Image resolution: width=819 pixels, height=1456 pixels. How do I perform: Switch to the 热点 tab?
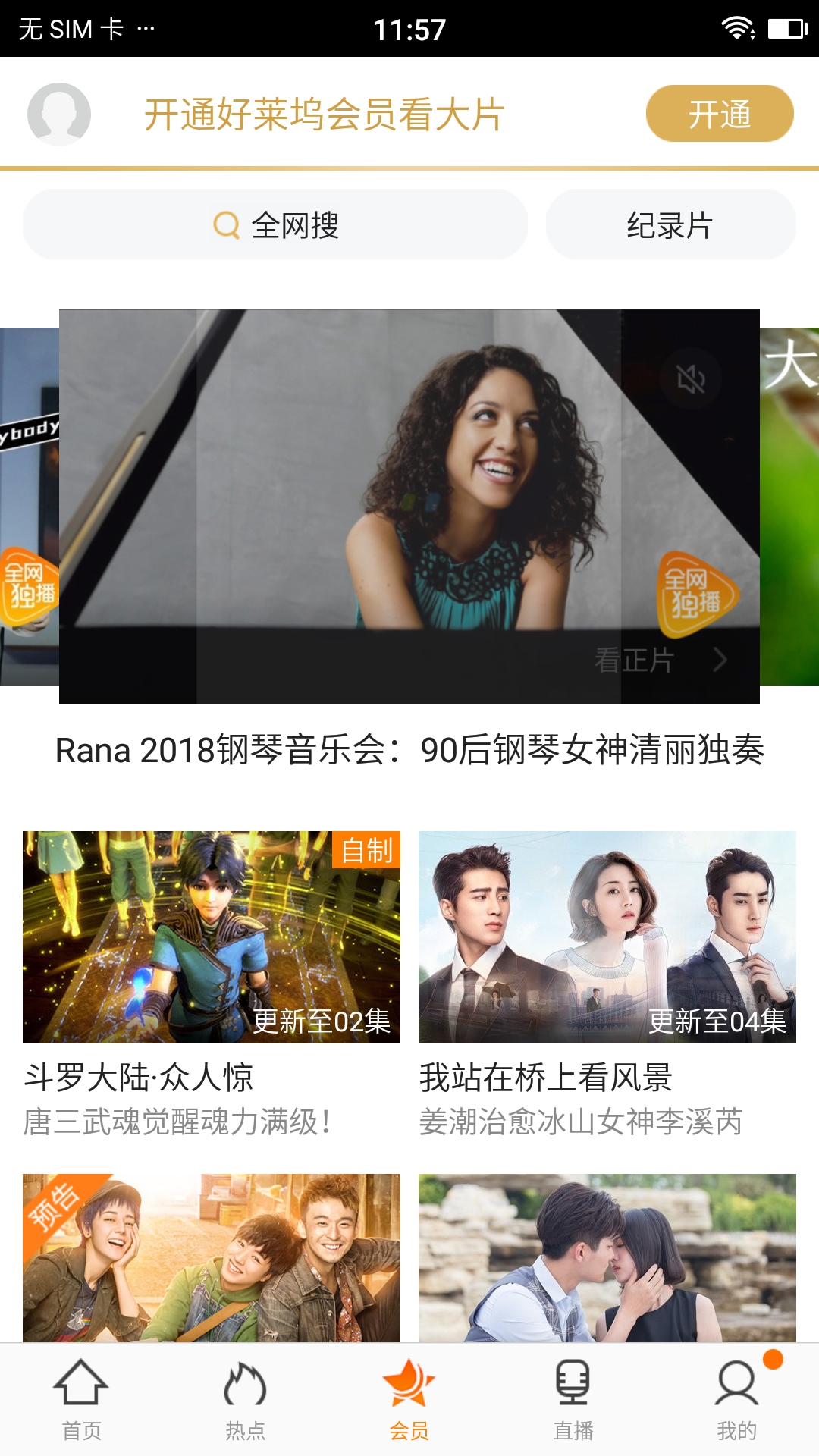pyautogui.click(x=245, y=1400)
